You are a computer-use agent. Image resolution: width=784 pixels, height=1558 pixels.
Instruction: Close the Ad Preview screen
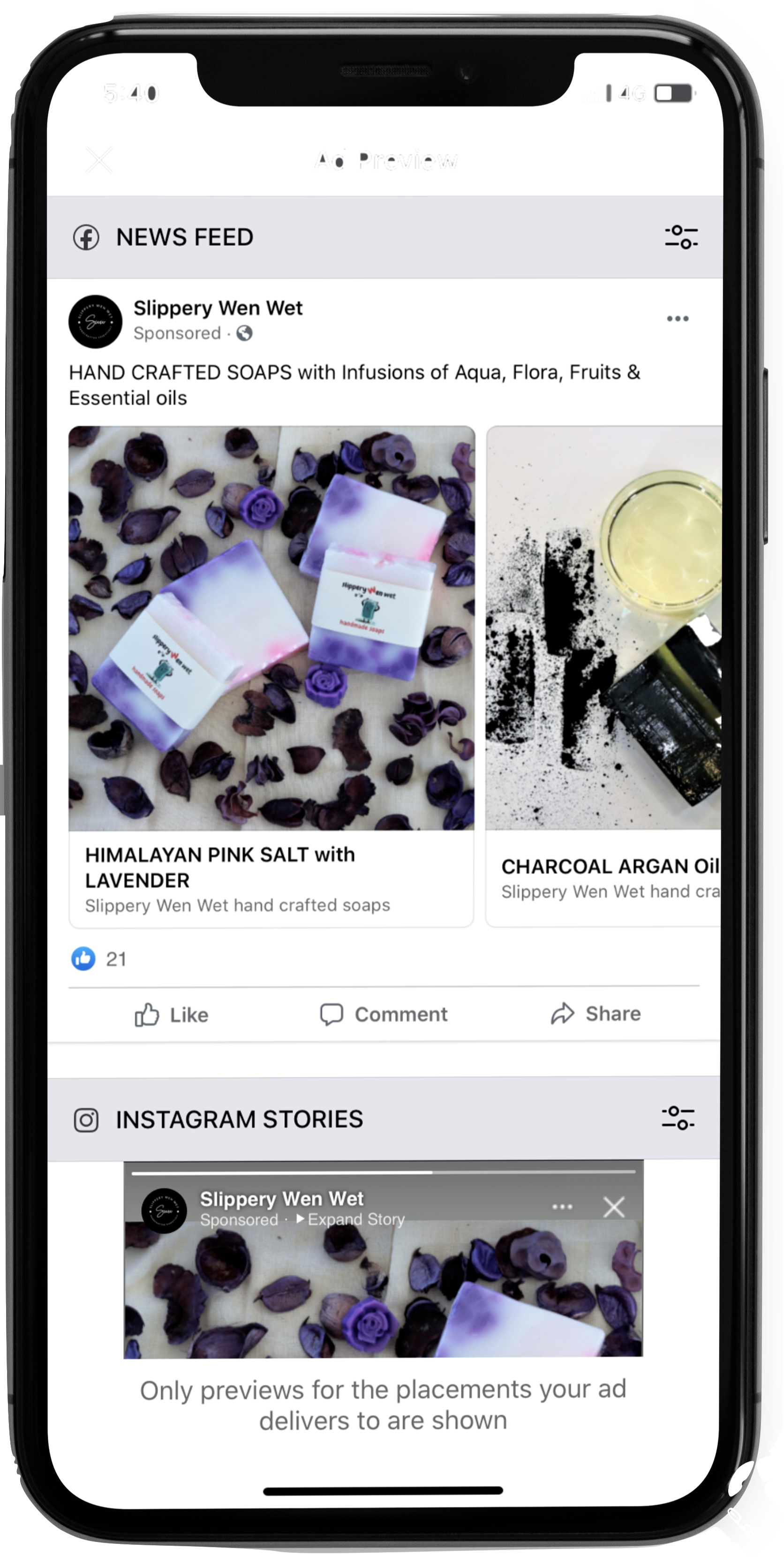tap(98, 160)
